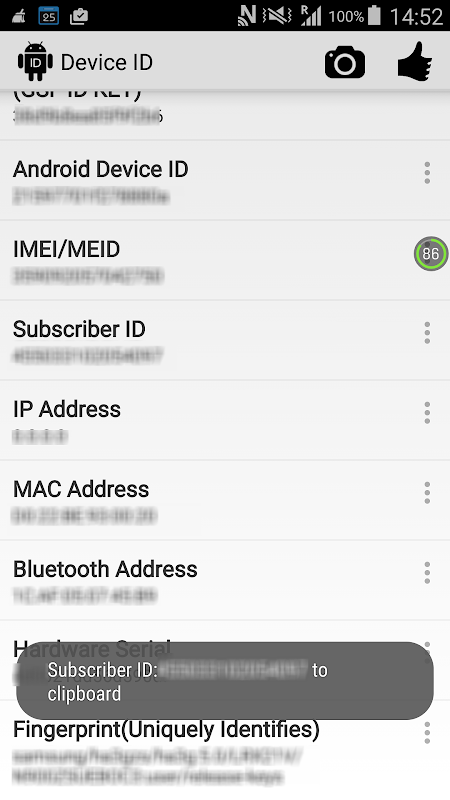
Task: Open the options menu for MAC Address
Action: pyautogui.click(x=427, y=493)
